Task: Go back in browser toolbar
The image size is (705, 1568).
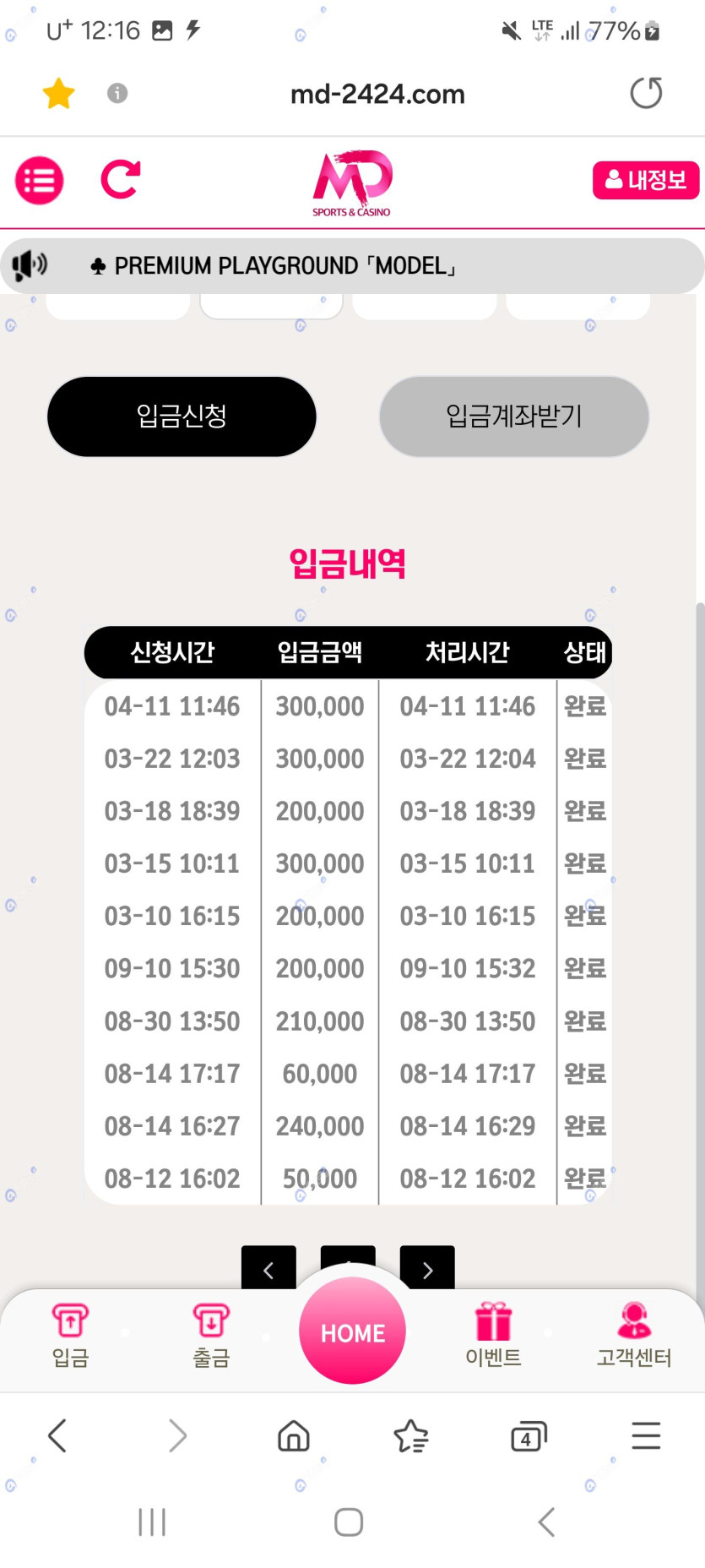Action: 57,1435
